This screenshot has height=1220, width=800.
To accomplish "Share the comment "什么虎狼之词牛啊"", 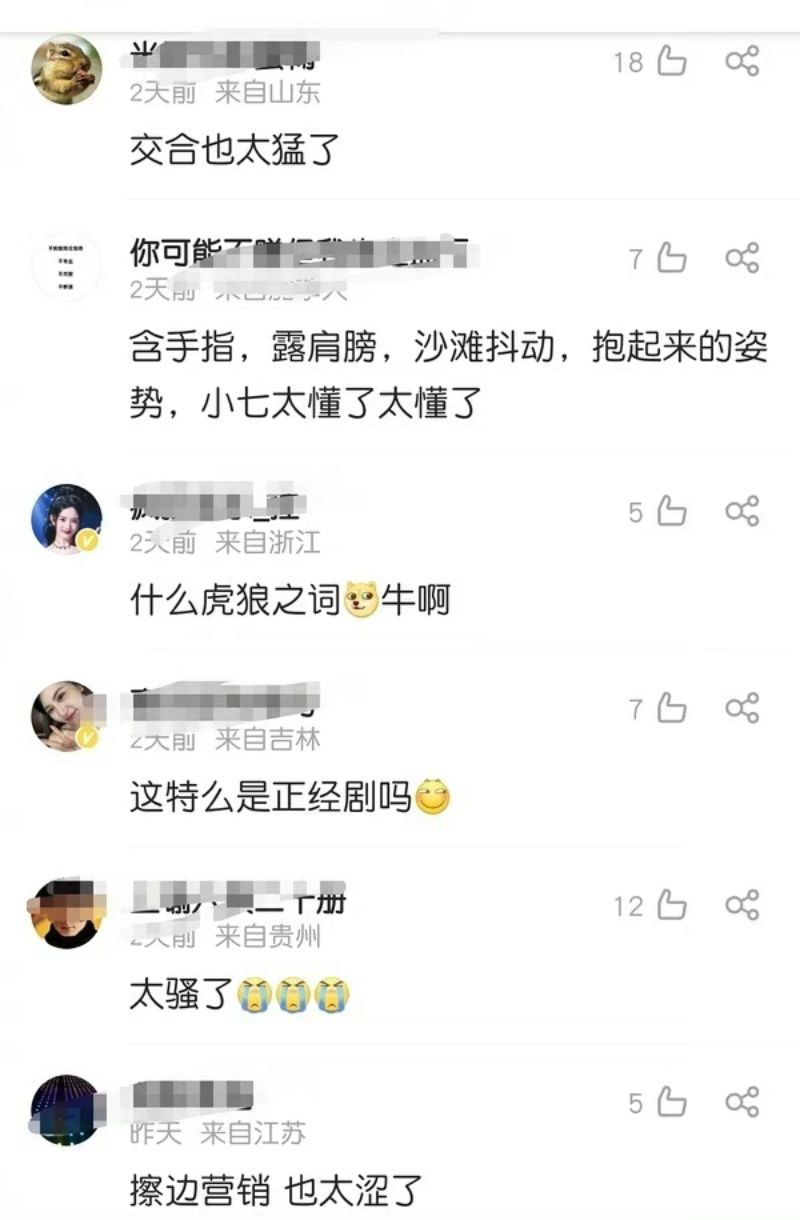I will tap(742, 512).
